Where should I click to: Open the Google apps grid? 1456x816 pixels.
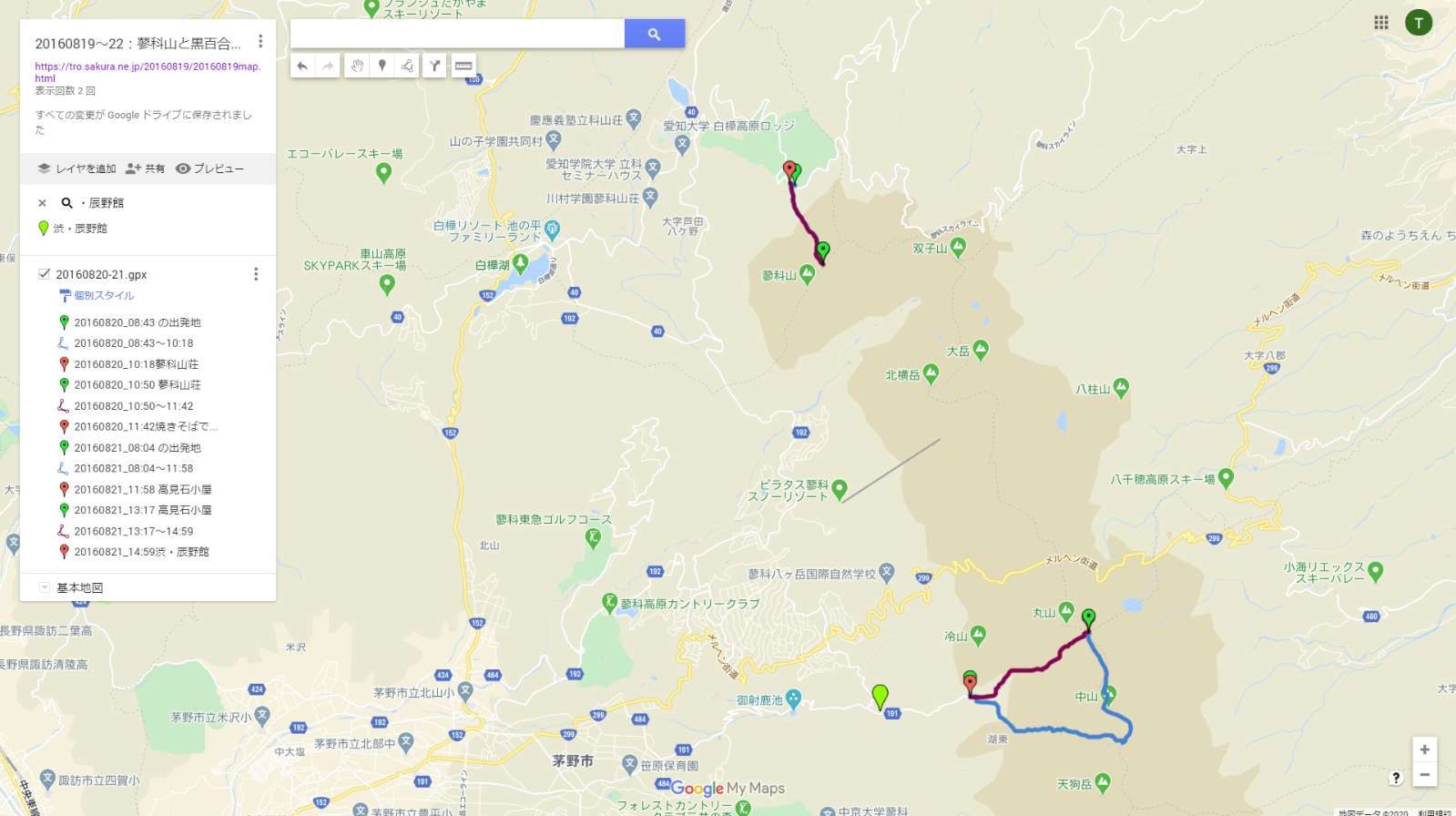(1381, 23)
